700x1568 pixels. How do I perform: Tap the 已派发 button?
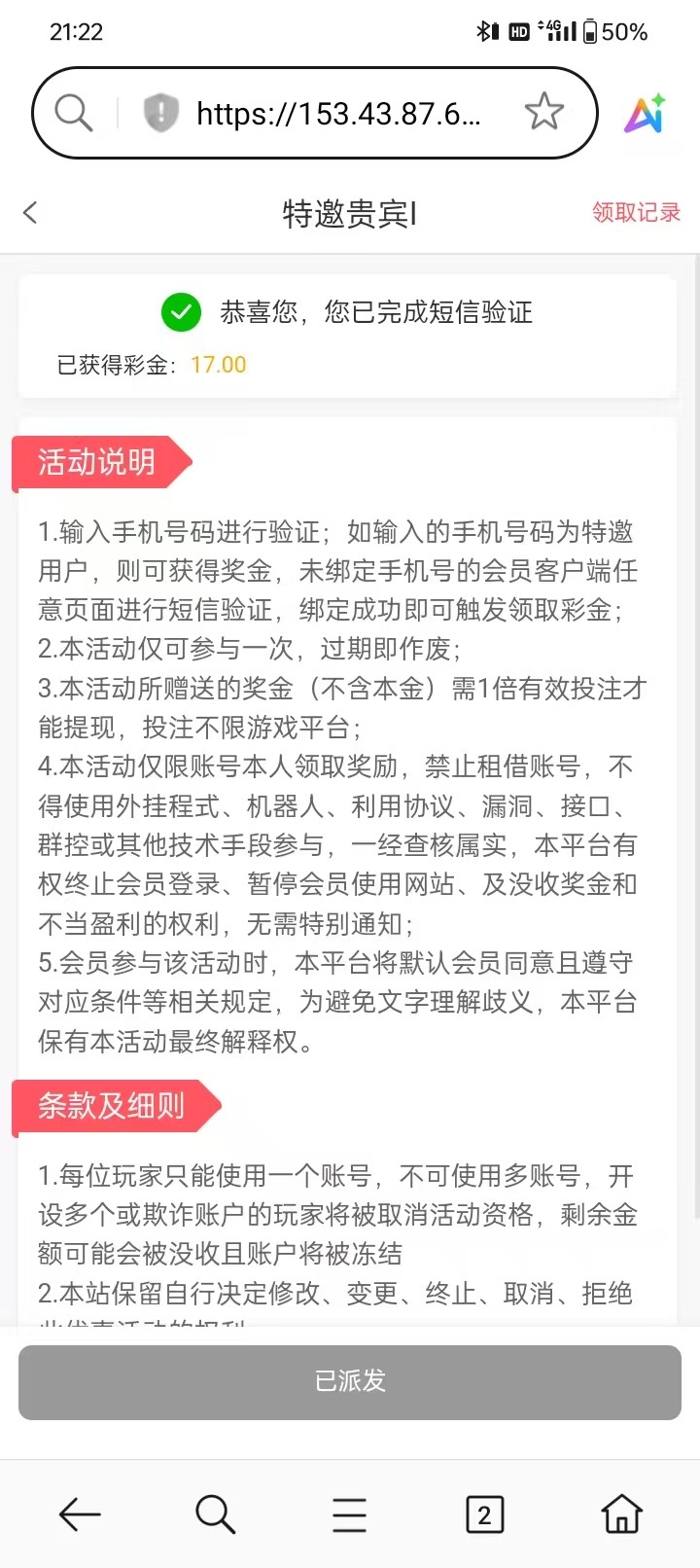(350, 1382)
